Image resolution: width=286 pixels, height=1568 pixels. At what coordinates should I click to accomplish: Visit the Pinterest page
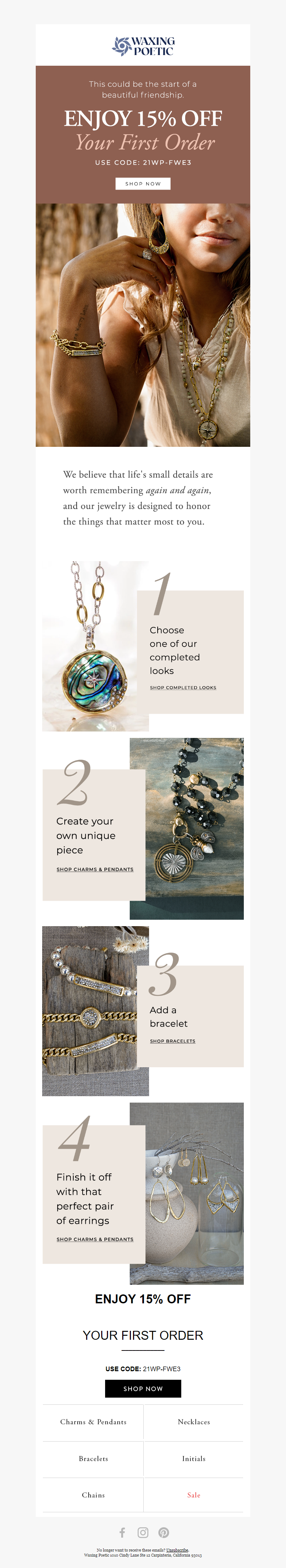tap(163, 1532)
